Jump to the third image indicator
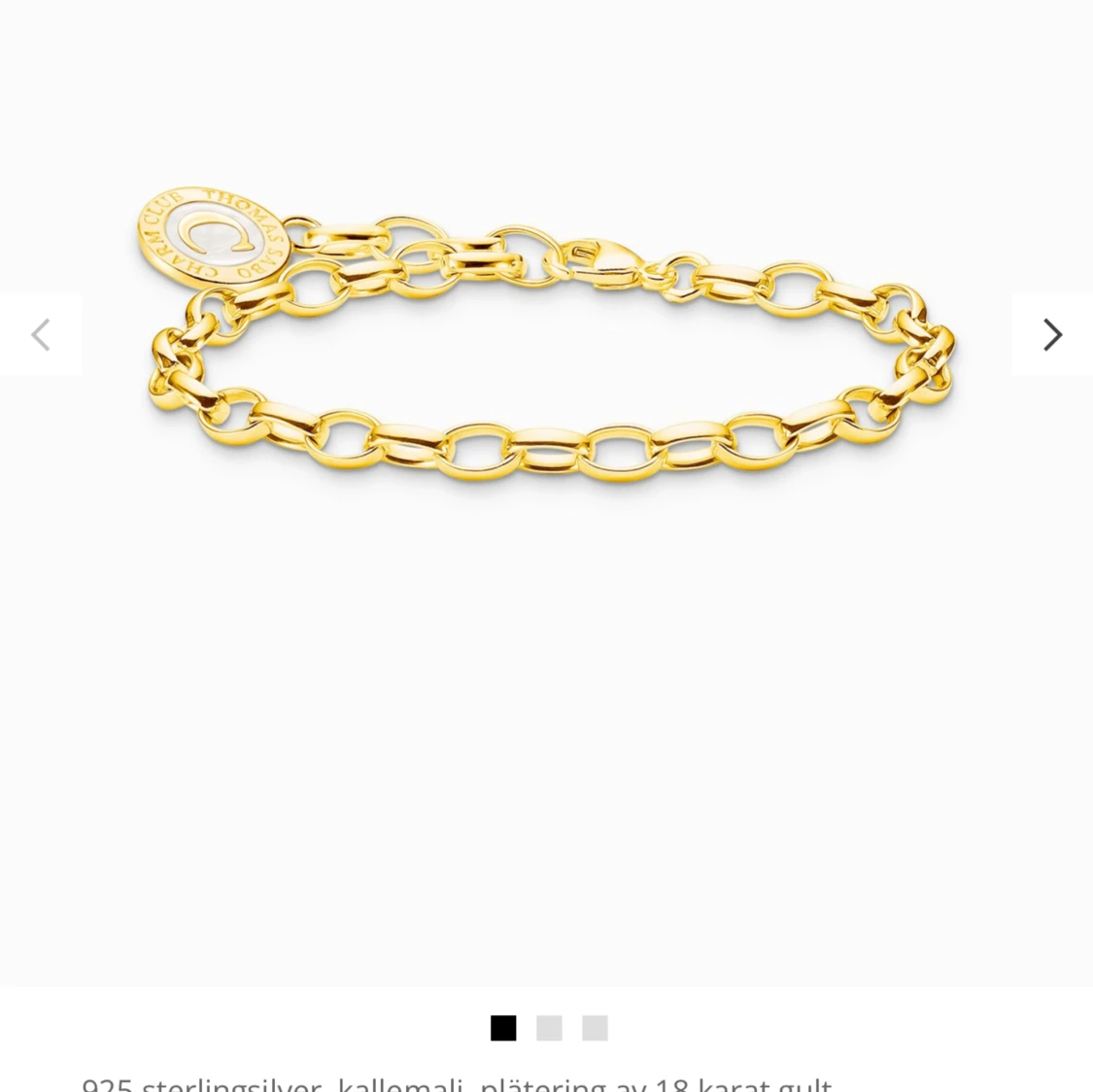Viewport: 1093px width, 1092px height. [x=595, y=1028]
